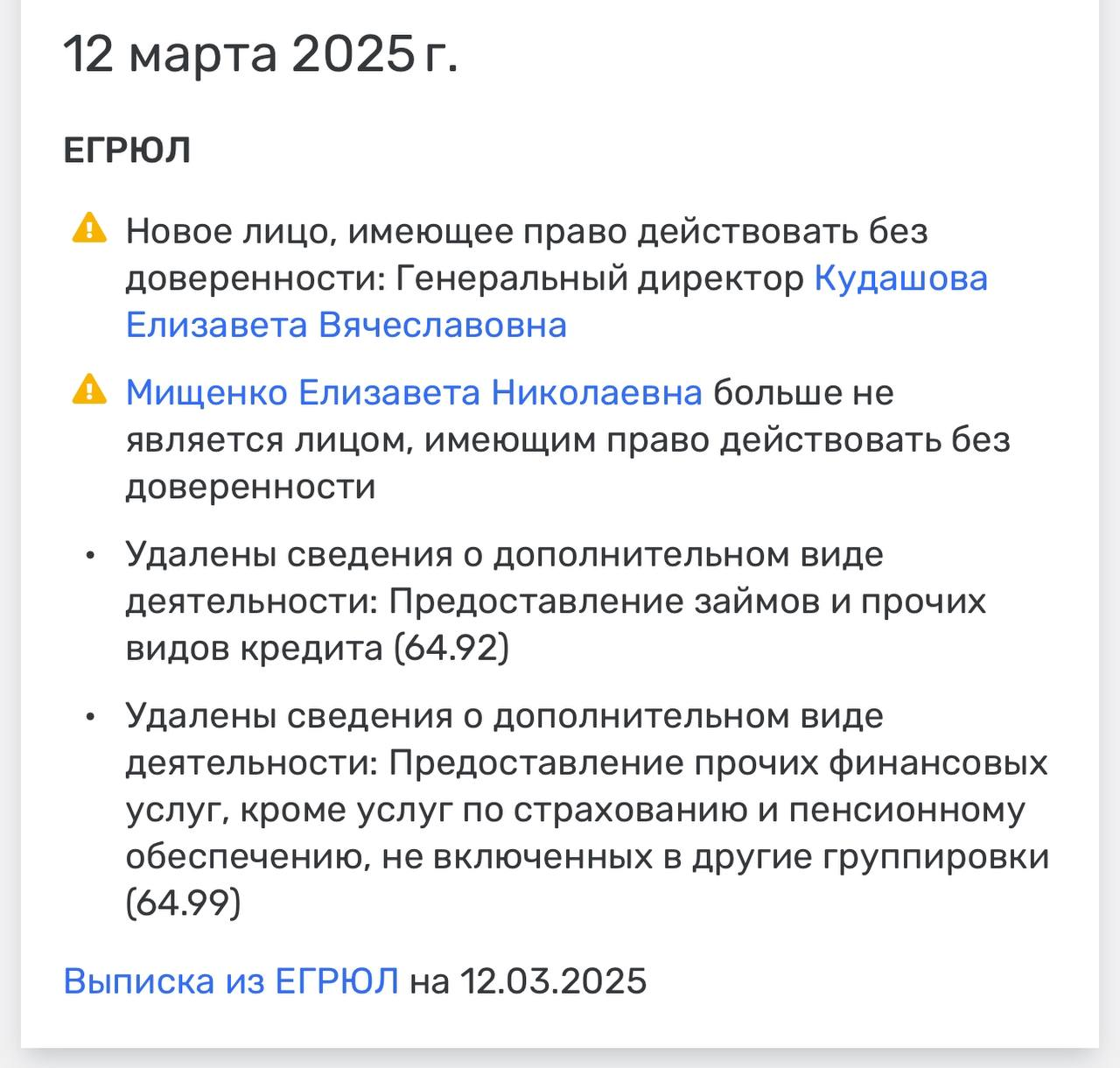
Task: Open the Выписка из ЕГРЮЛ link
Action: [x=231, y=981]
